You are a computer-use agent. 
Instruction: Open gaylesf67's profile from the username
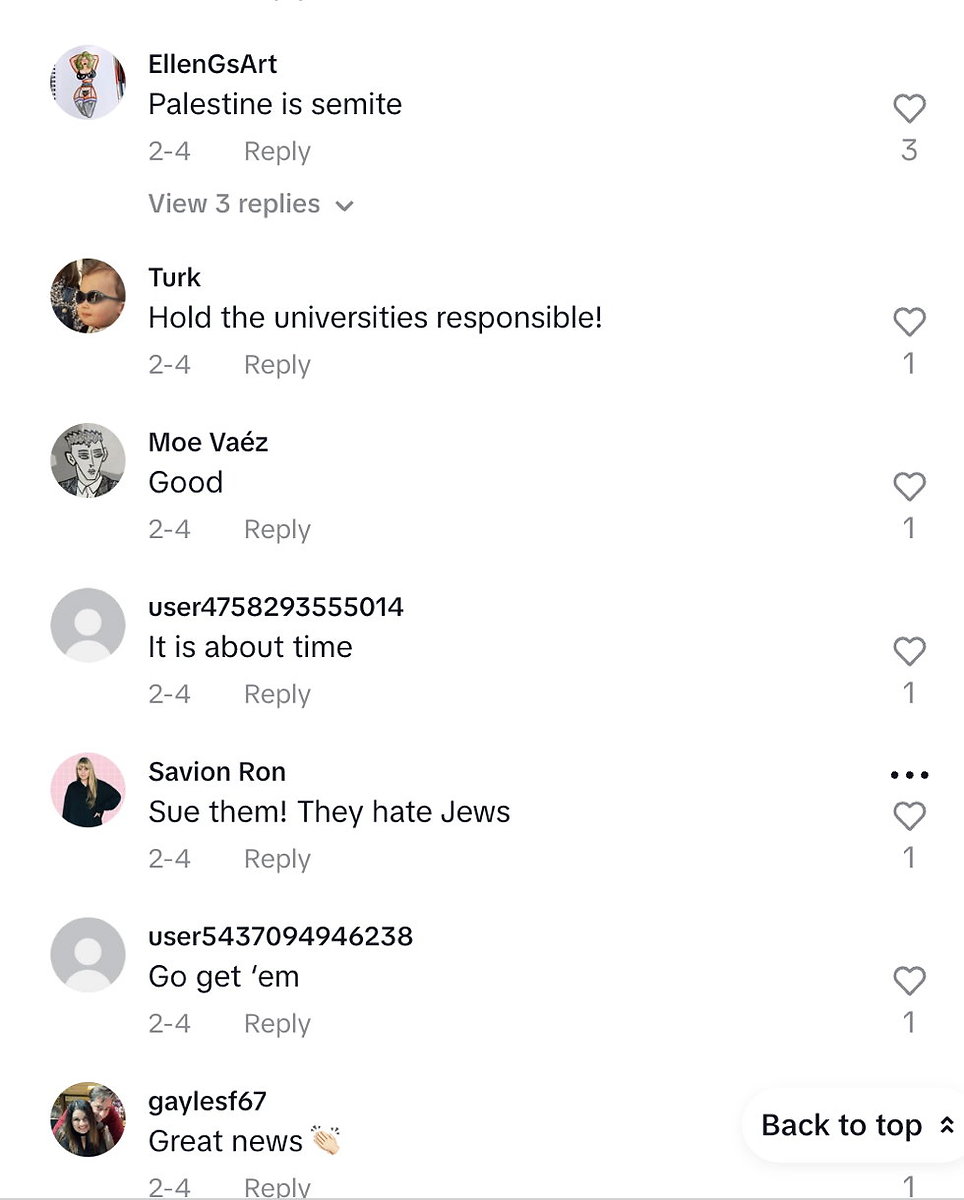pos(207,1101)
